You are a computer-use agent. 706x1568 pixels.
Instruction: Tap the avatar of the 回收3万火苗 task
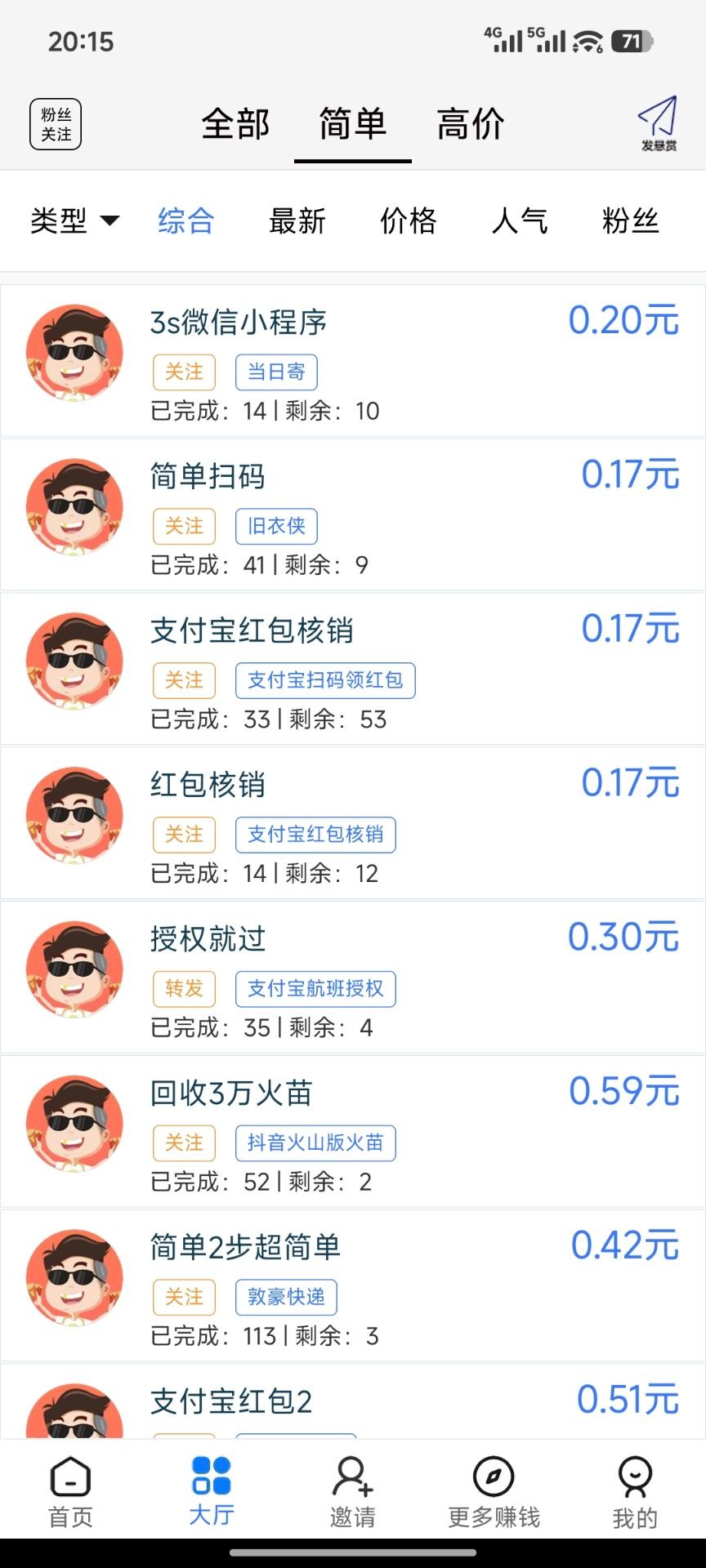pos(74,1123)
